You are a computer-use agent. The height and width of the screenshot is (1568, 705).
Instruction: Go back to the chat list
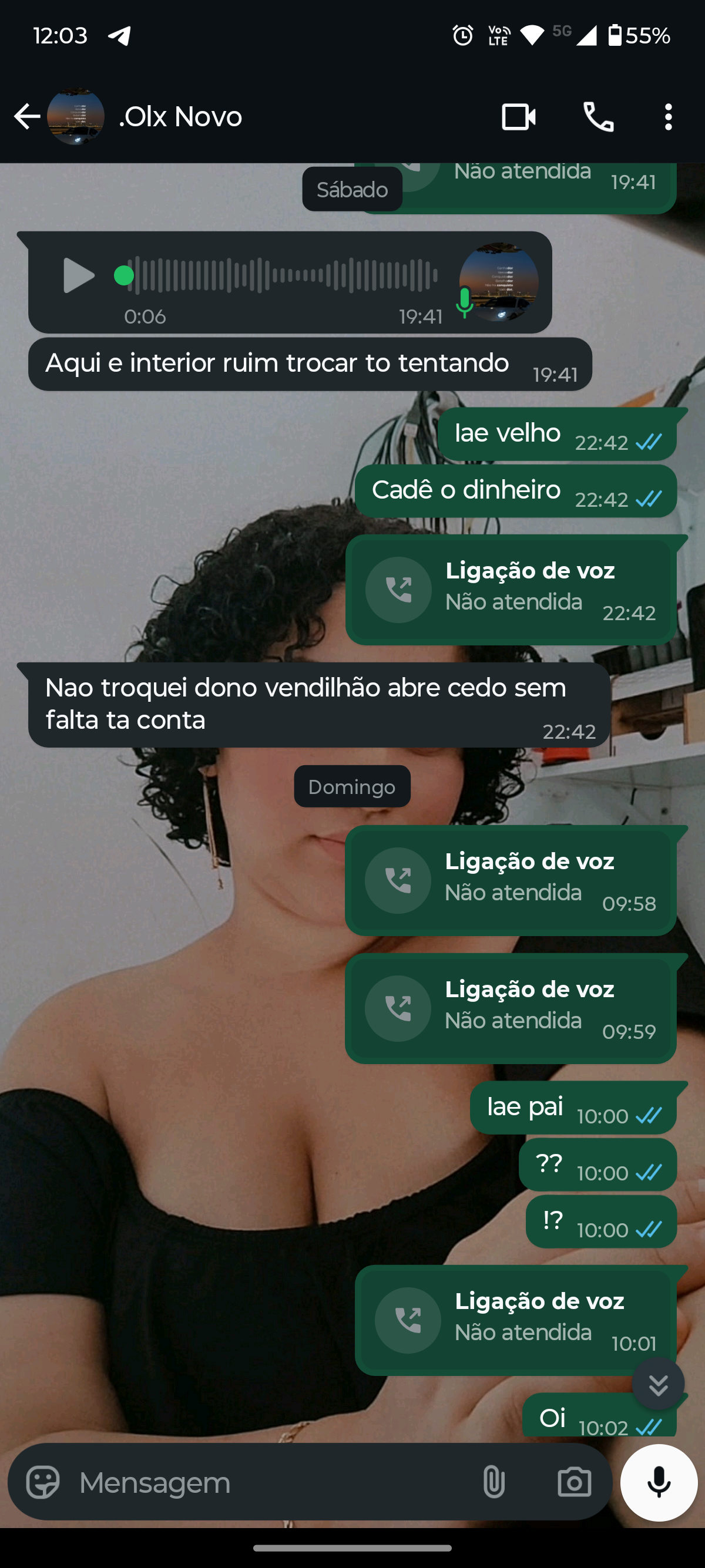pyautogui.click(x=27, y=116)
